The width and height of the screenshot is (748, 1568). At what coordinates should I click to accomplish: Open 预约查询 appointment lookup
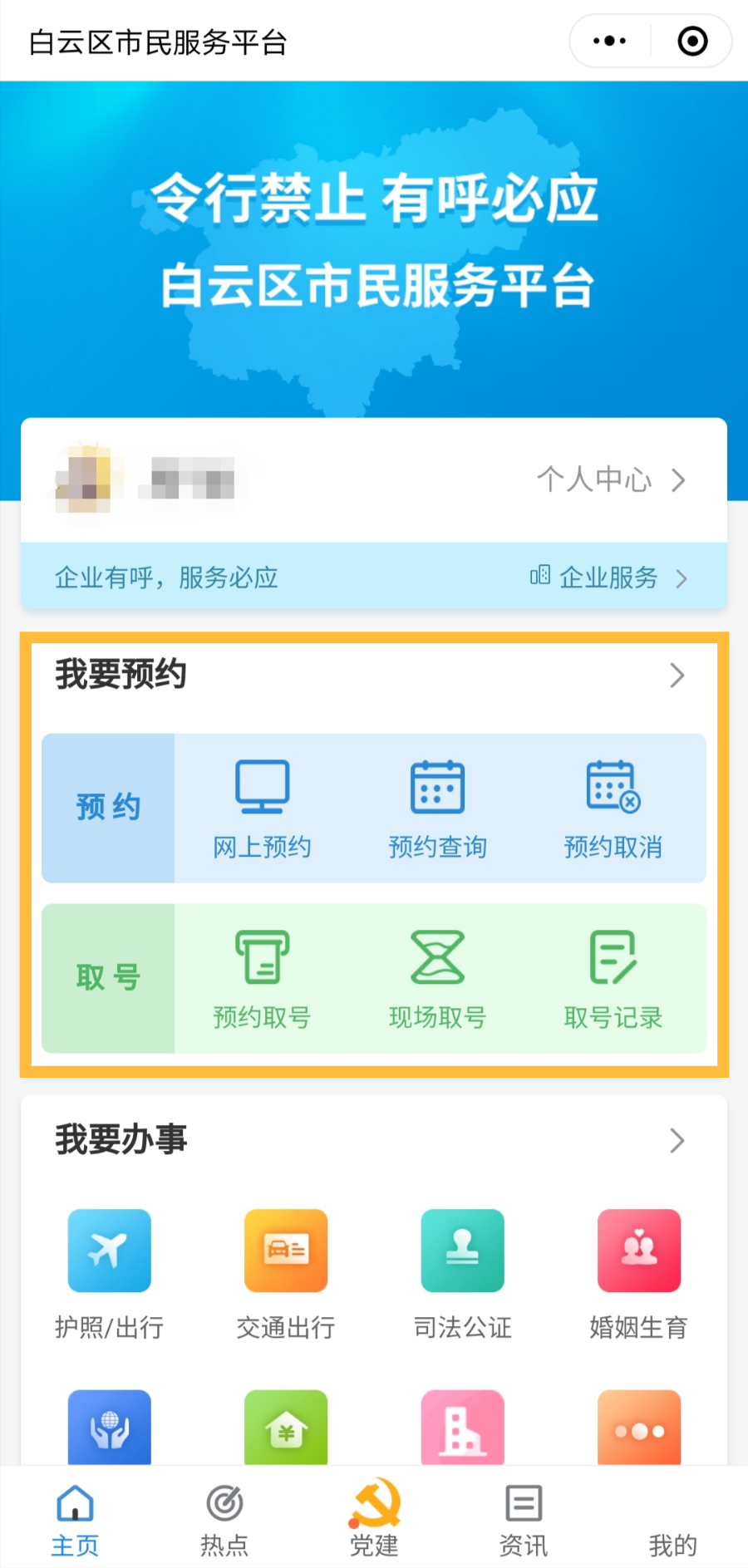click(x=437, y=808)
